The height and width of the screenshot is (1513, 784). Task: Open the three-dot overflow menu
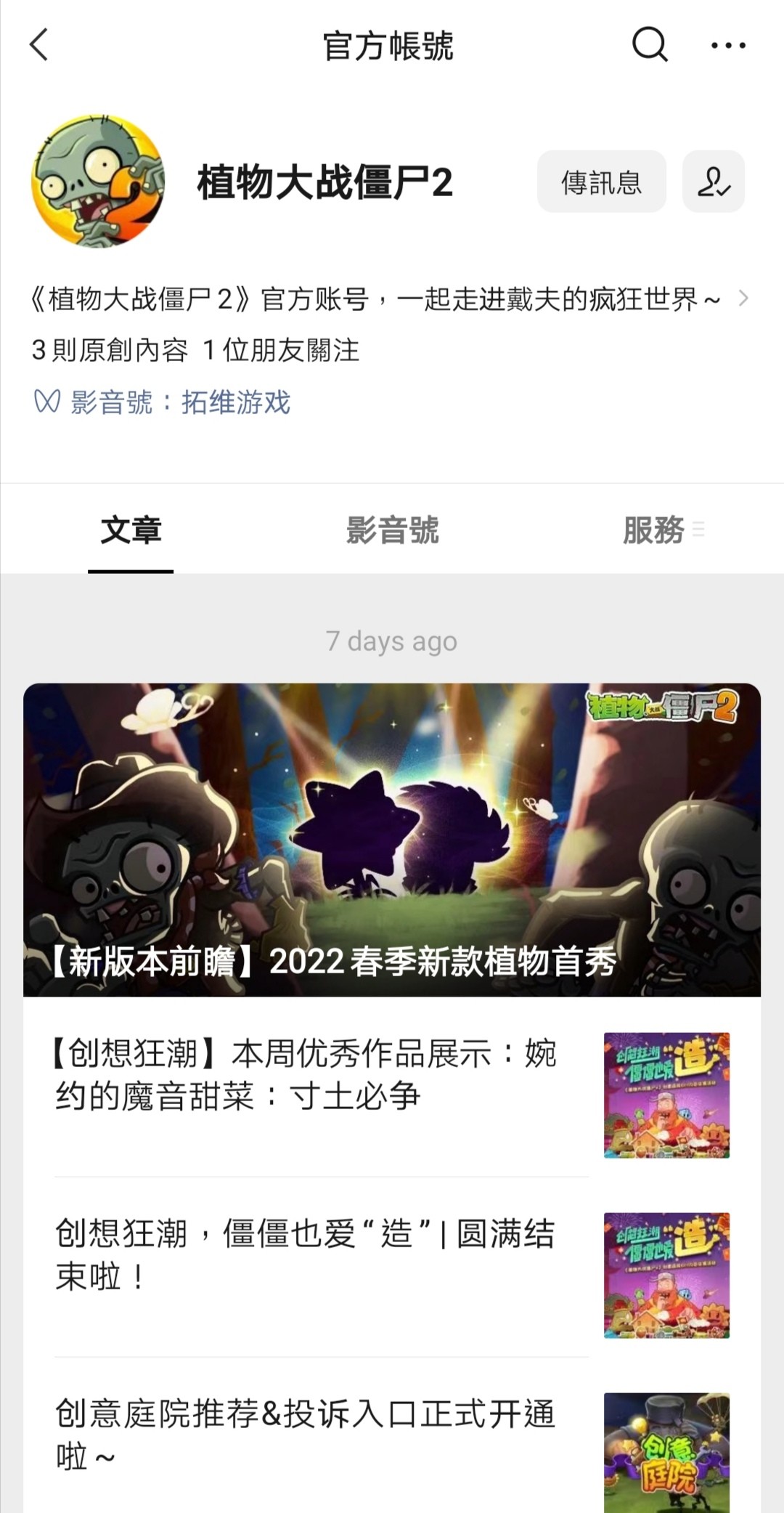[727, 45]
